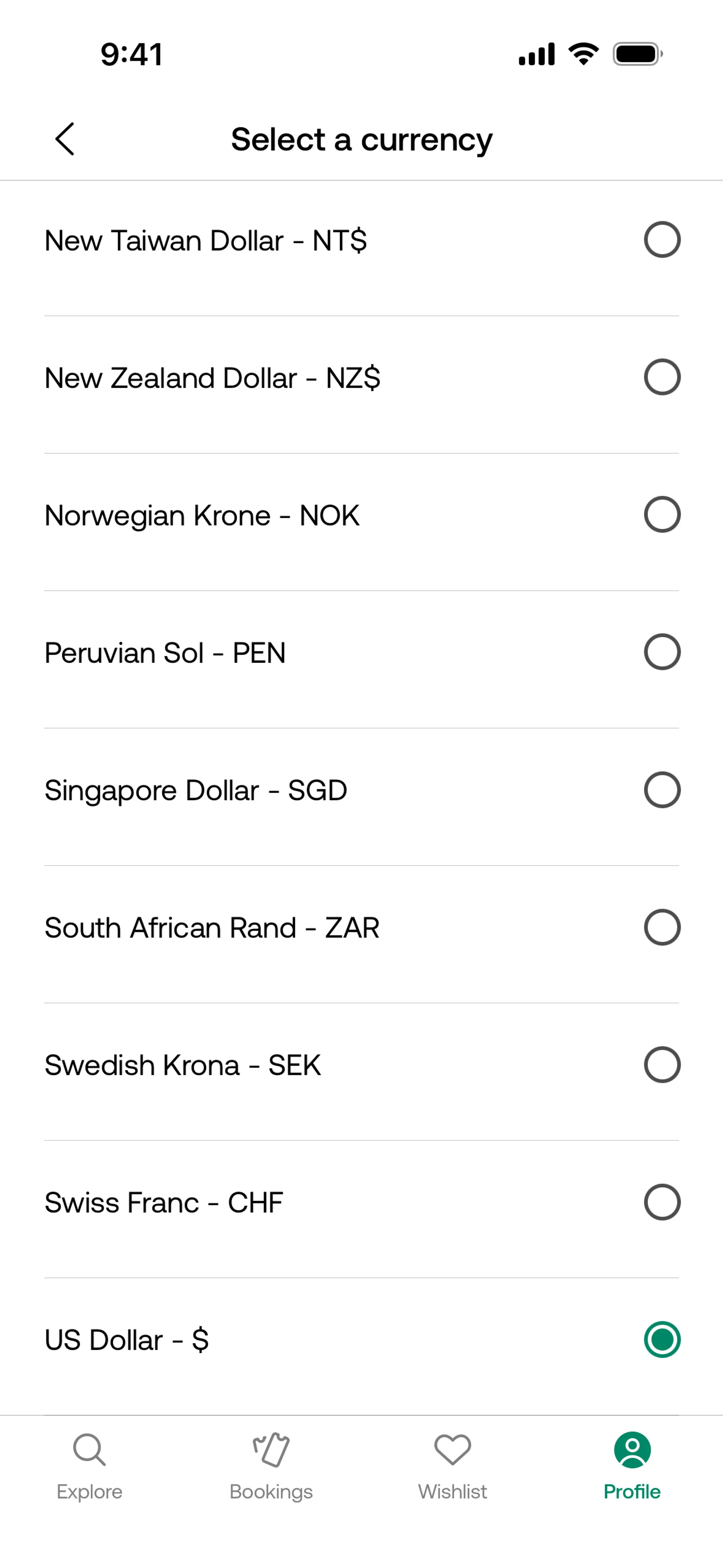This screenshot has height=1568, width=723.
Task: Select New Taiwan Dollar as currency
Action: [x=662, y=240]
